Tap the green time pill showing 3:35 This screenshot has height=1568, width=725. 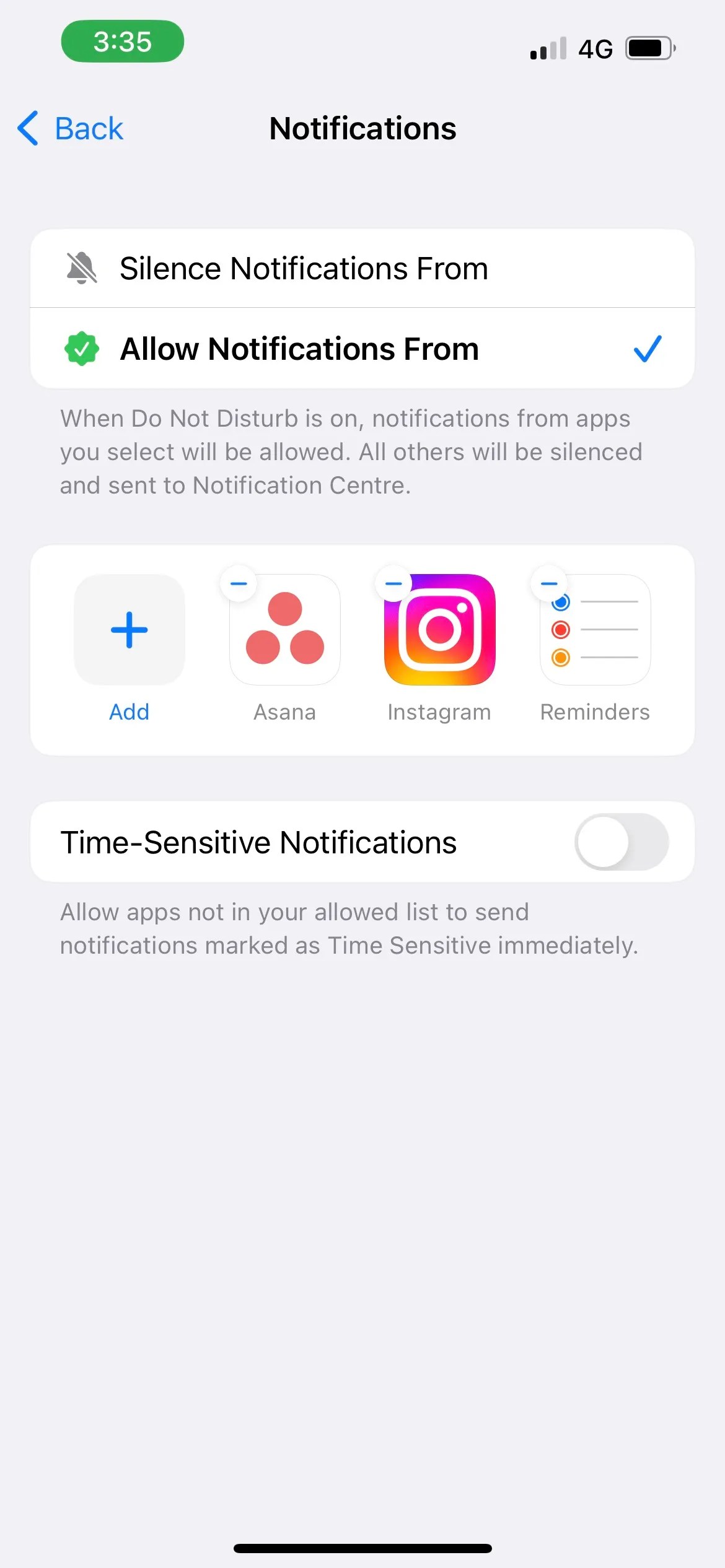pyautogui.click(x=122, y=41)
